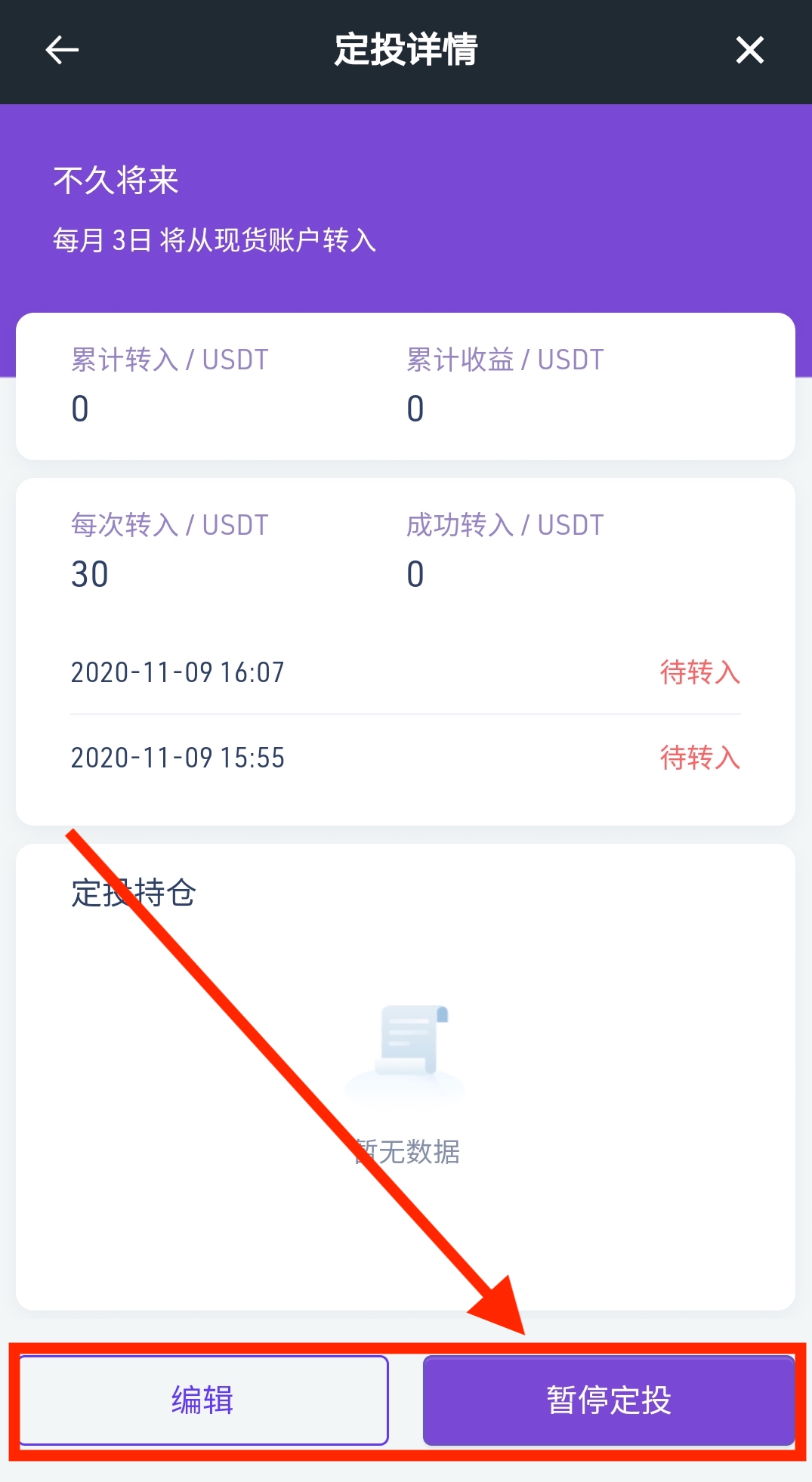Go back using the arrow icon
This screenshot has width=812, height=1482.
pos(62,51)
